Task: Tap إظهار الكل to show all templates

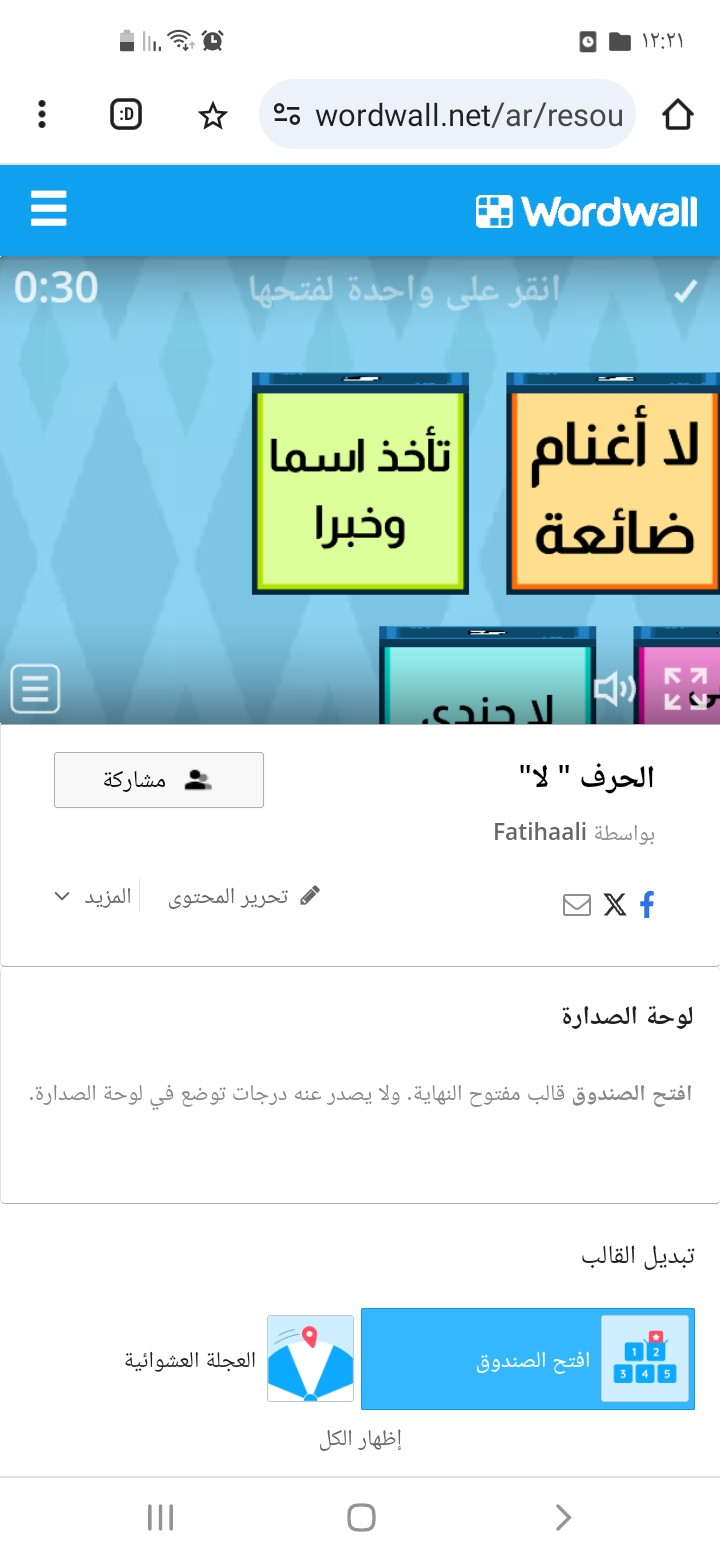Action: (360, 1440)
